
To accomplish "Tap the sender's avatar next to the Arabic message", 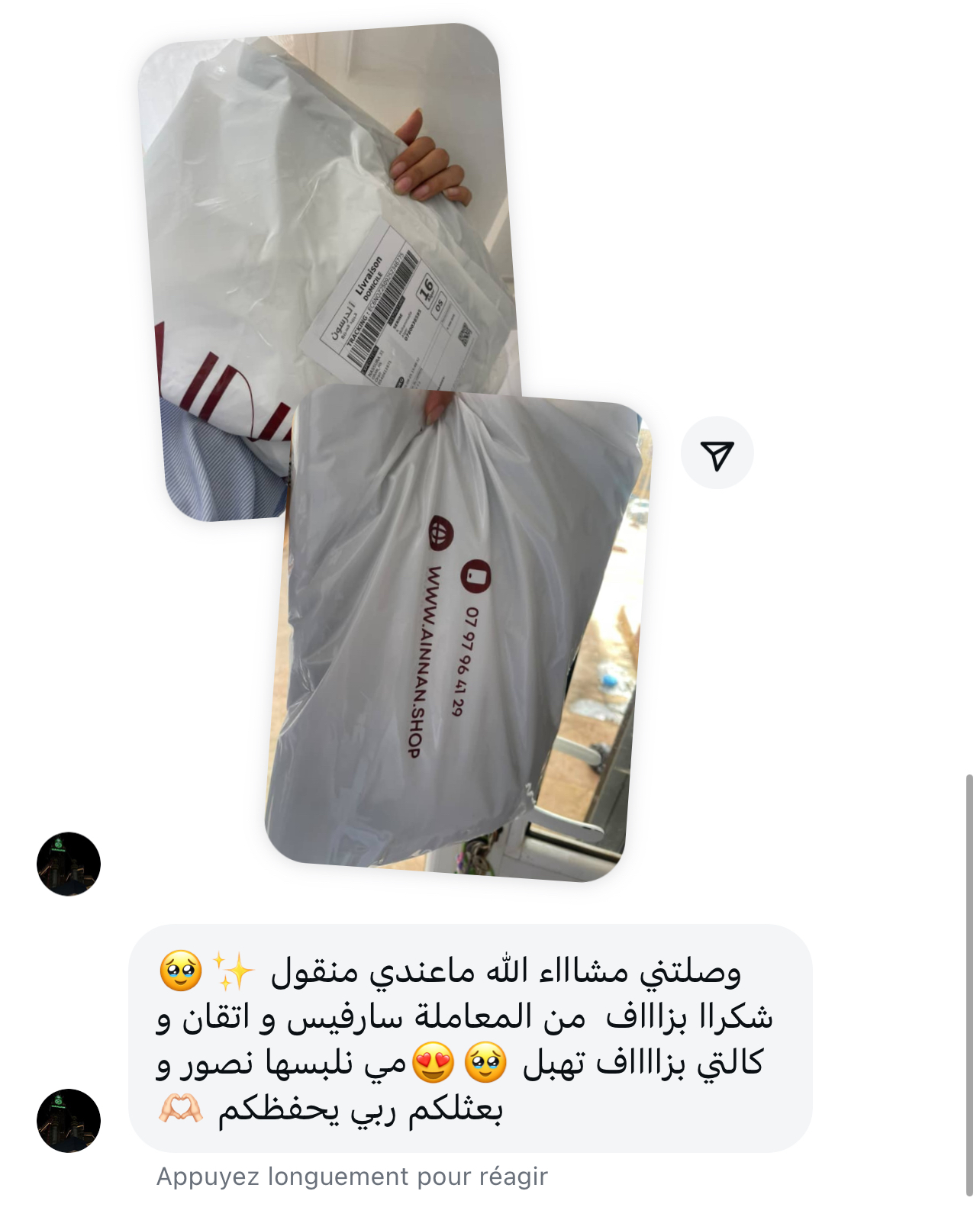I will (x=69, y=1120).
